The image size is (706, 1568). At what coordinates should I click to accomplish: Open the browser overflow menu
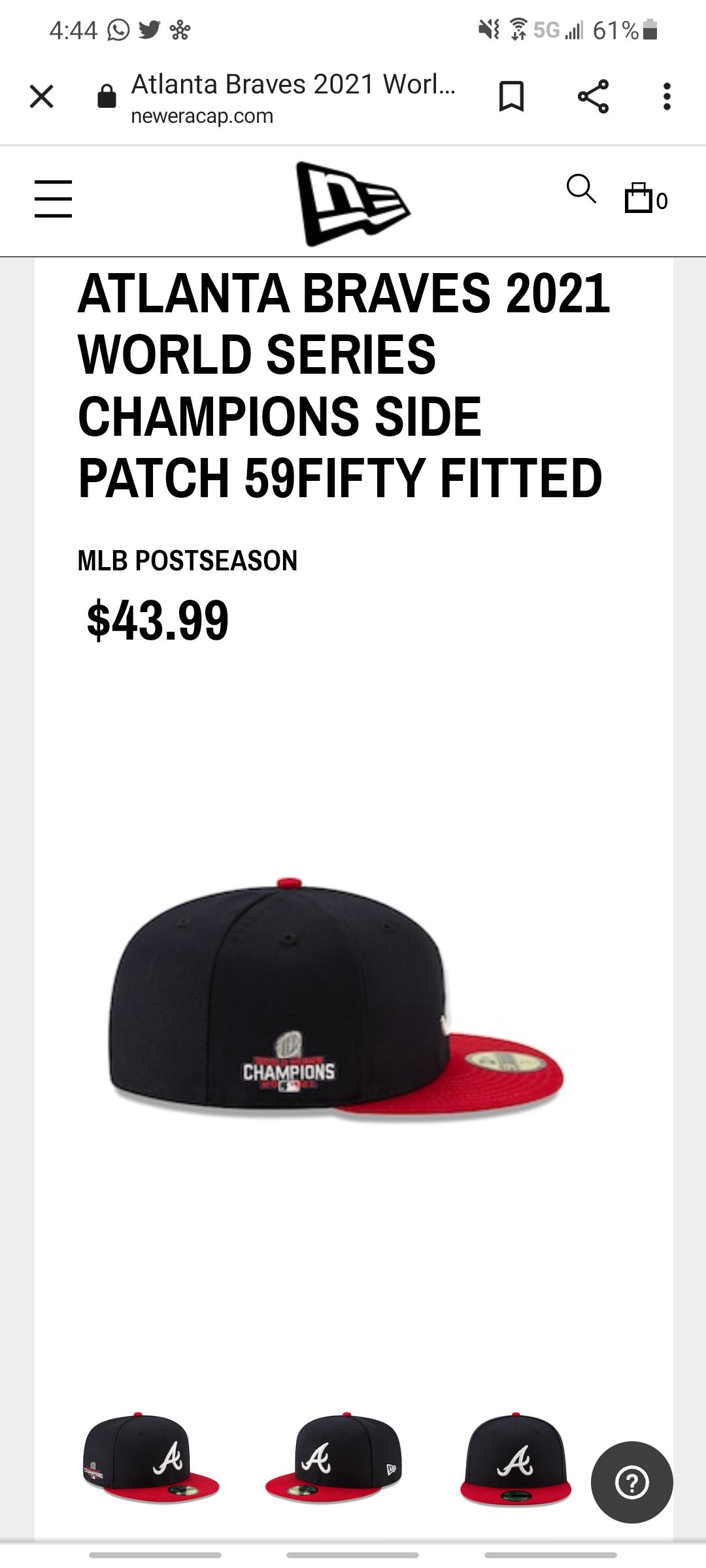[x=667, y=97]
